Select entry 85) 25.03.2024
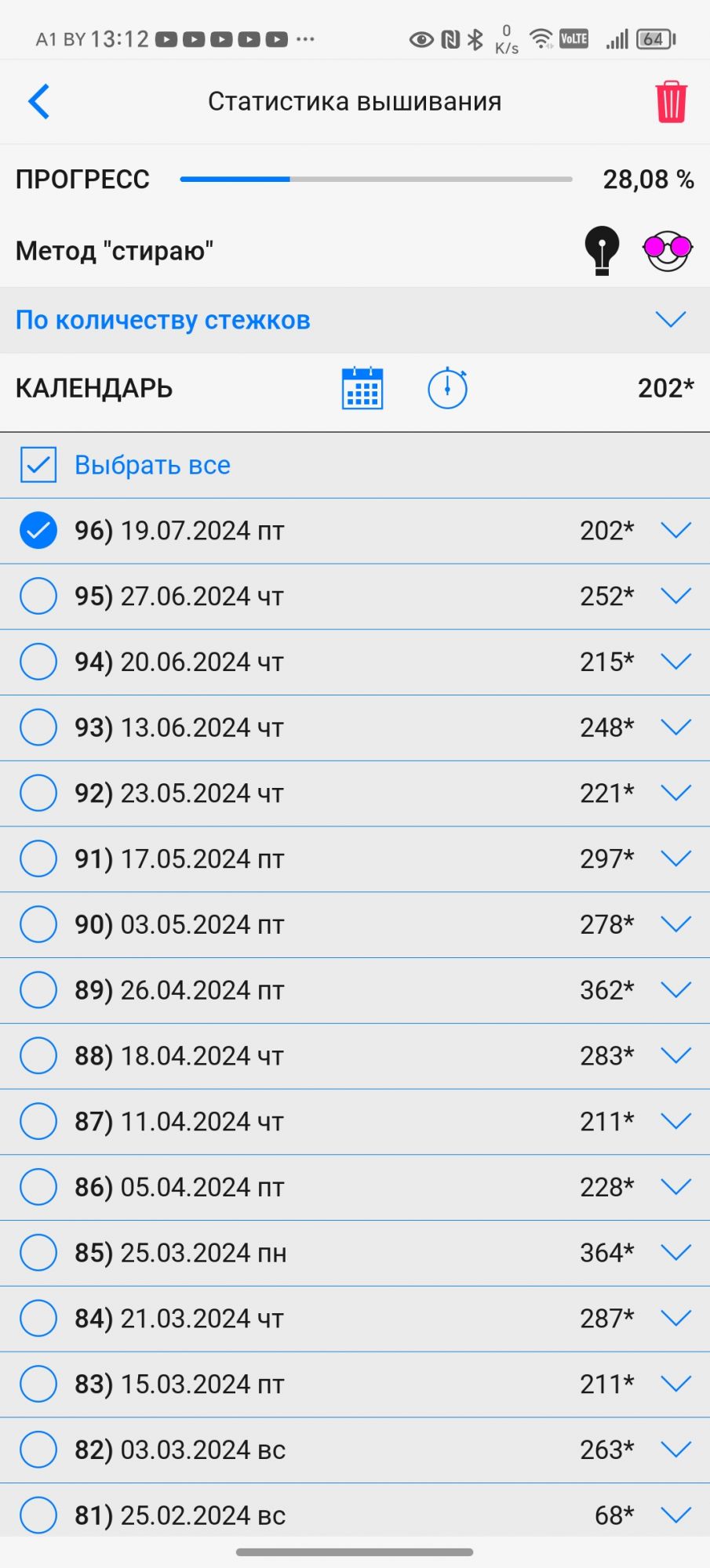This screenshot has height=1568, width=710. tap(38, 1253)
